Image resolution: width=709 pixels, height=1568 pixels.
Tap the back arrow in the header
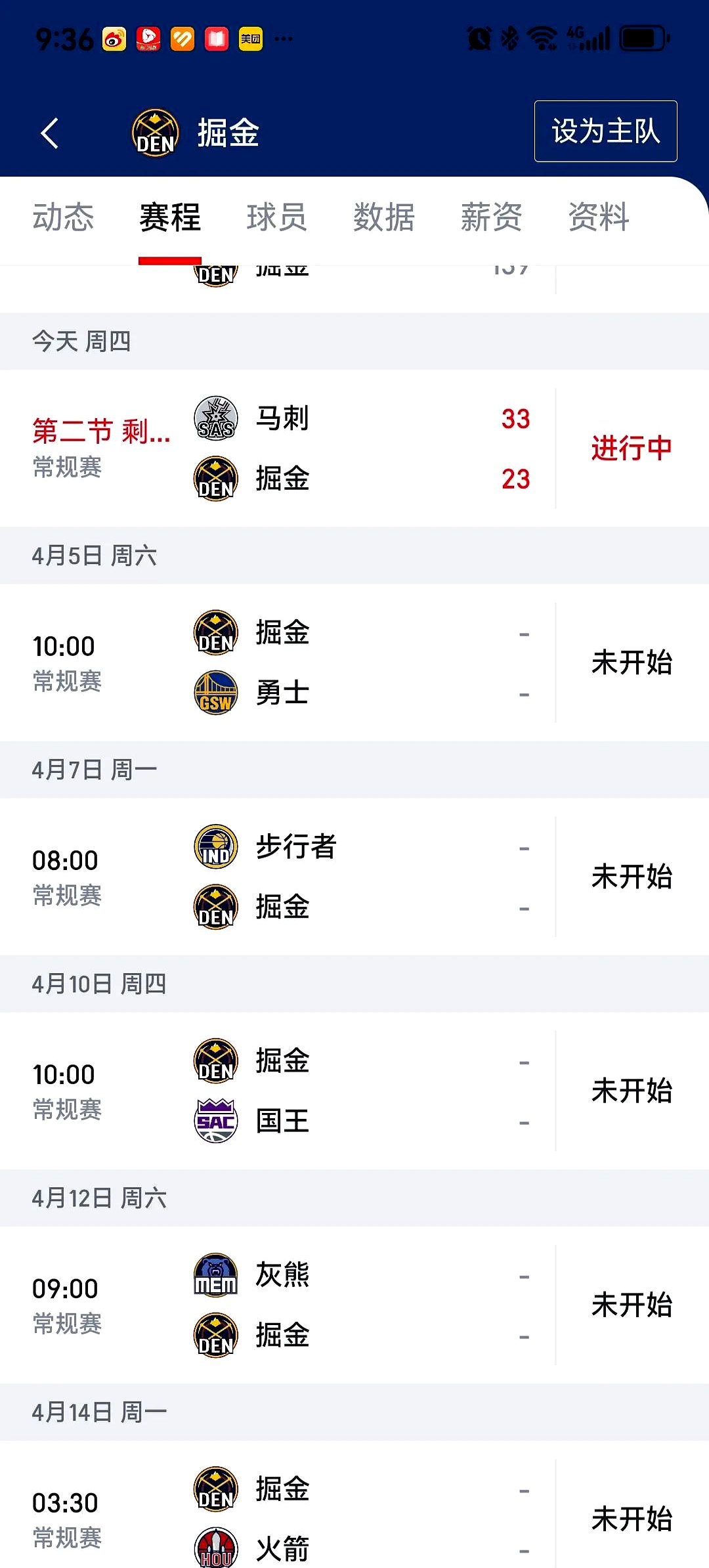pyautogui.click(x=49, y=133)
